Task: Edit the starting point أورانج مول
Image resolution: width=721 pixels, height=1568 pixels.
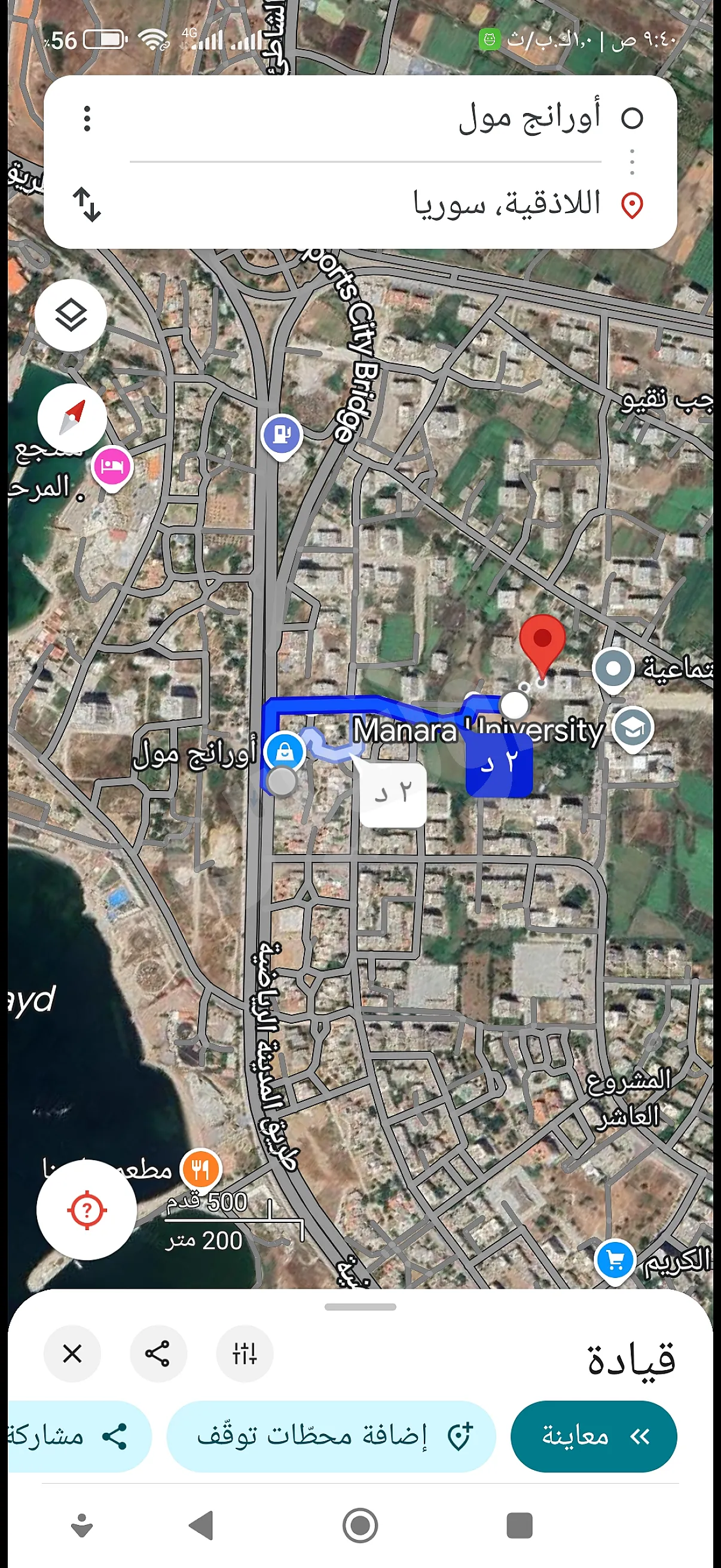Action: (x=529, y=117)
